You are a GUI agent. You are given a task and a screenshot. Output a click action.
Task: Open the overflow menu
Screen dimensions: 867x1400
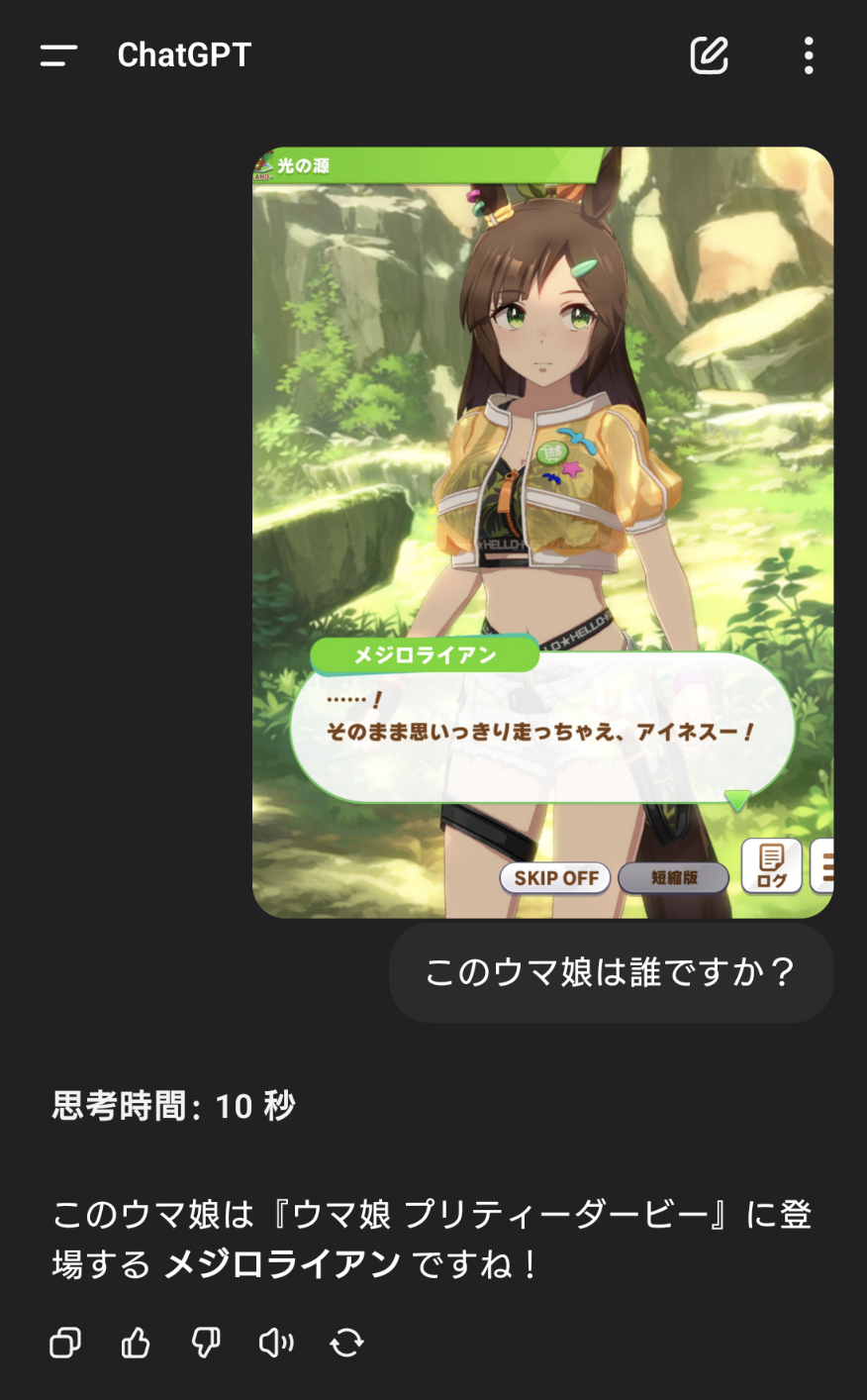[x=809, y=55]
